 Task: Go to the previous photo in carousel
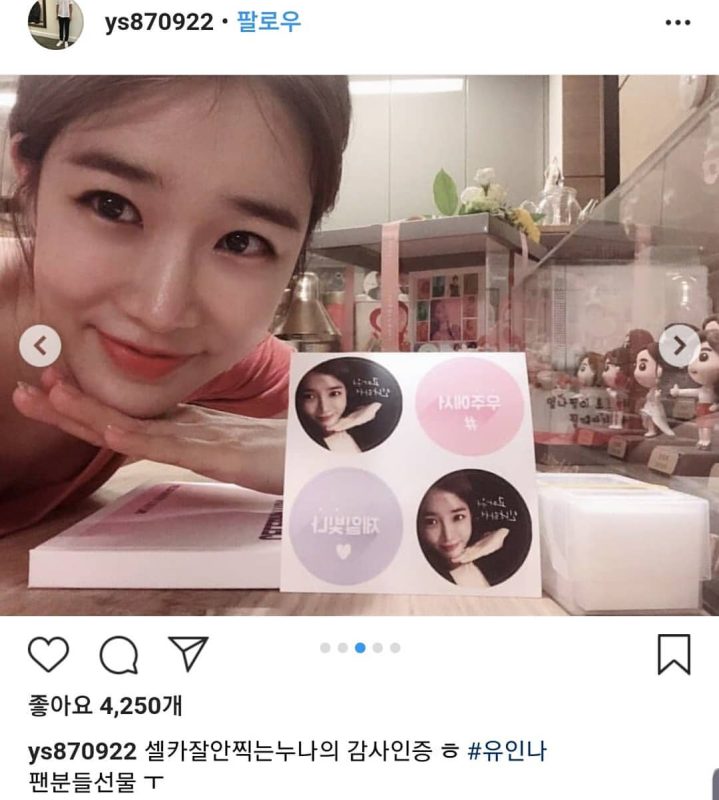tap(41, 346)
